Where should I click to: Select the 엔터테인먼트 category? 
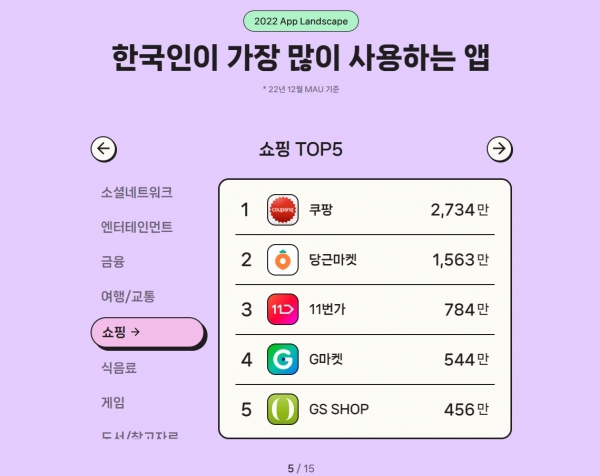click(x=137, y=227)
